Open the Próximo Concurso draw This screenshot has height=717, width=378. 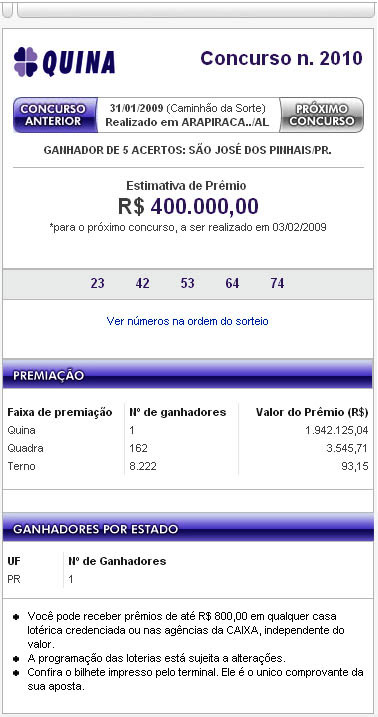coord(322,115)
